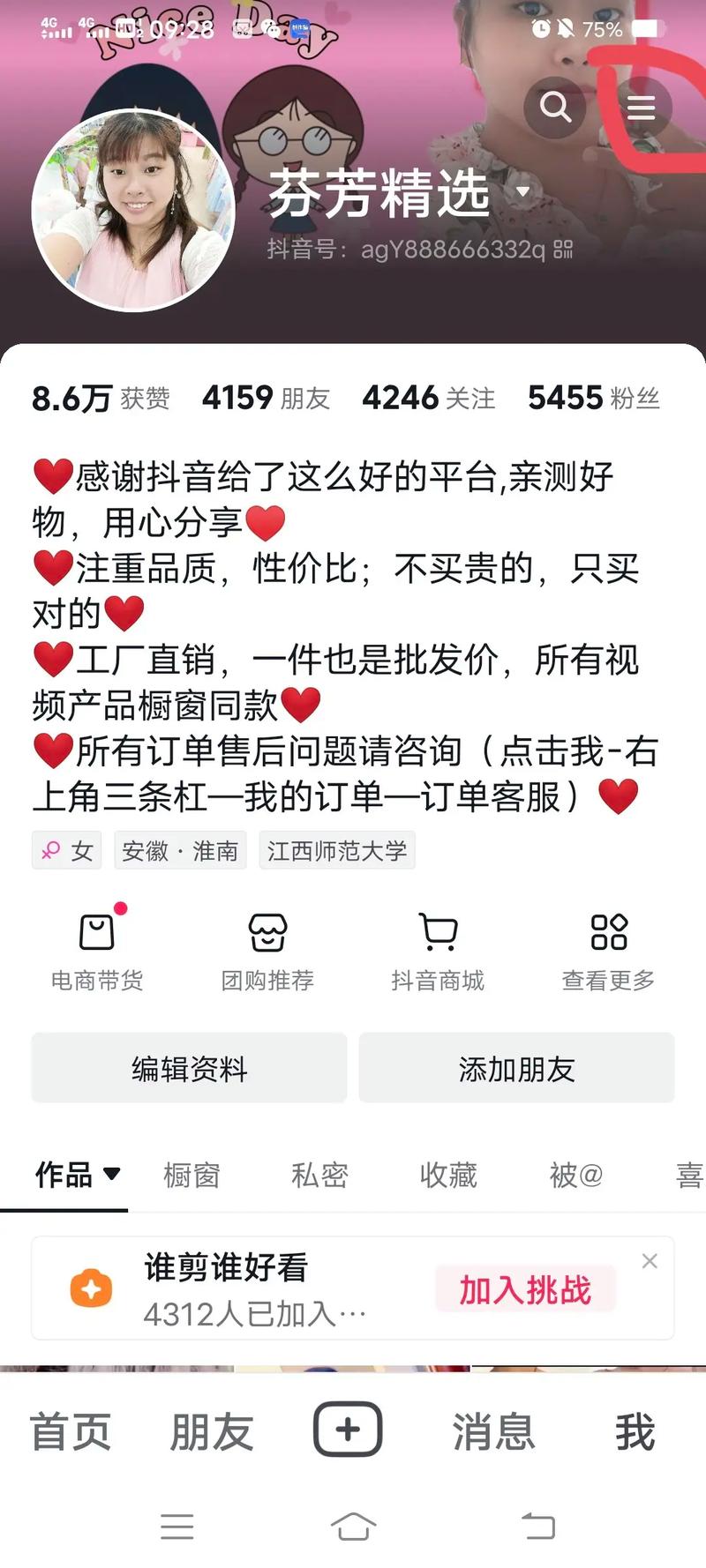
Task: Expand the 作品 filter dropdown arrow
Action: pos(112,1176)
